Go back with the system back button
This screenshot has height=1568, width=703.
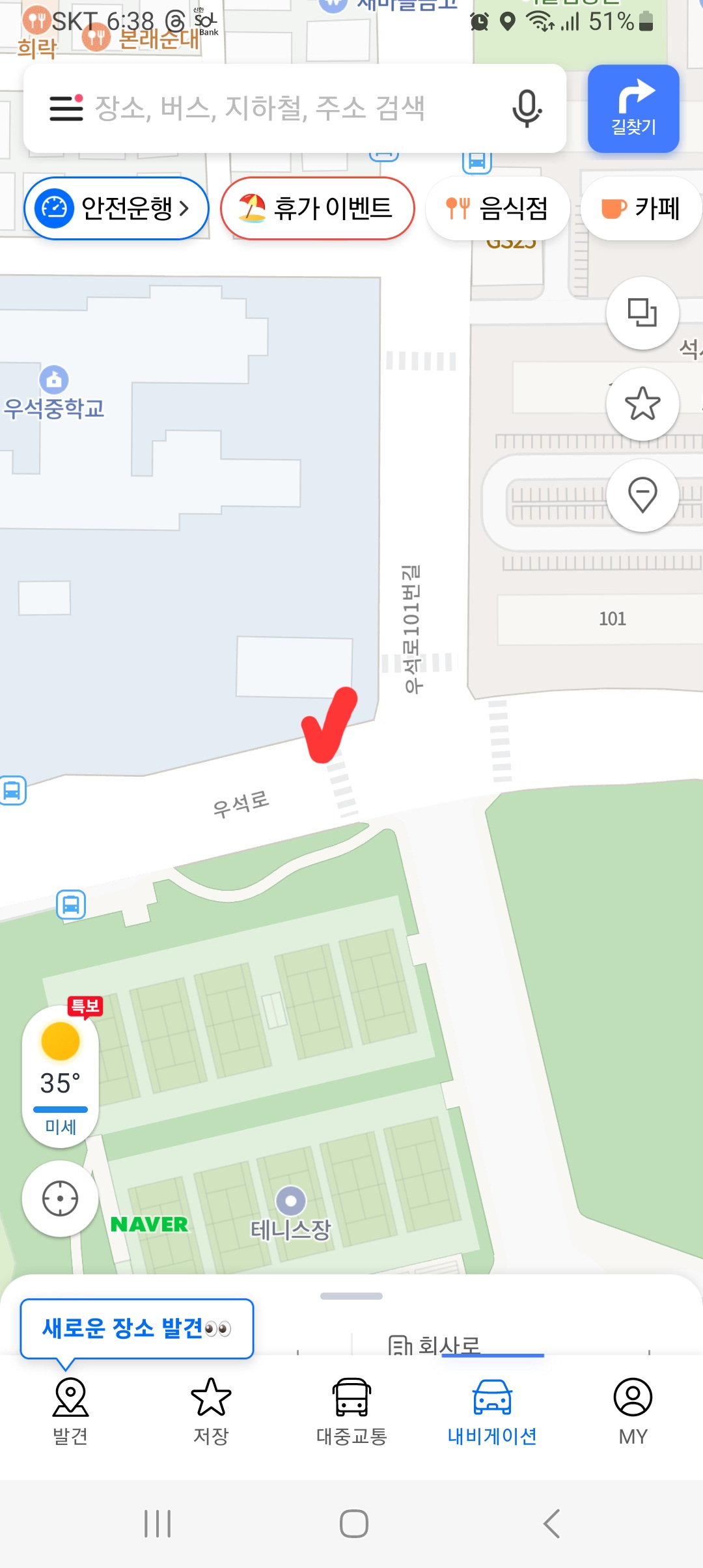(x=551, y=1524)
